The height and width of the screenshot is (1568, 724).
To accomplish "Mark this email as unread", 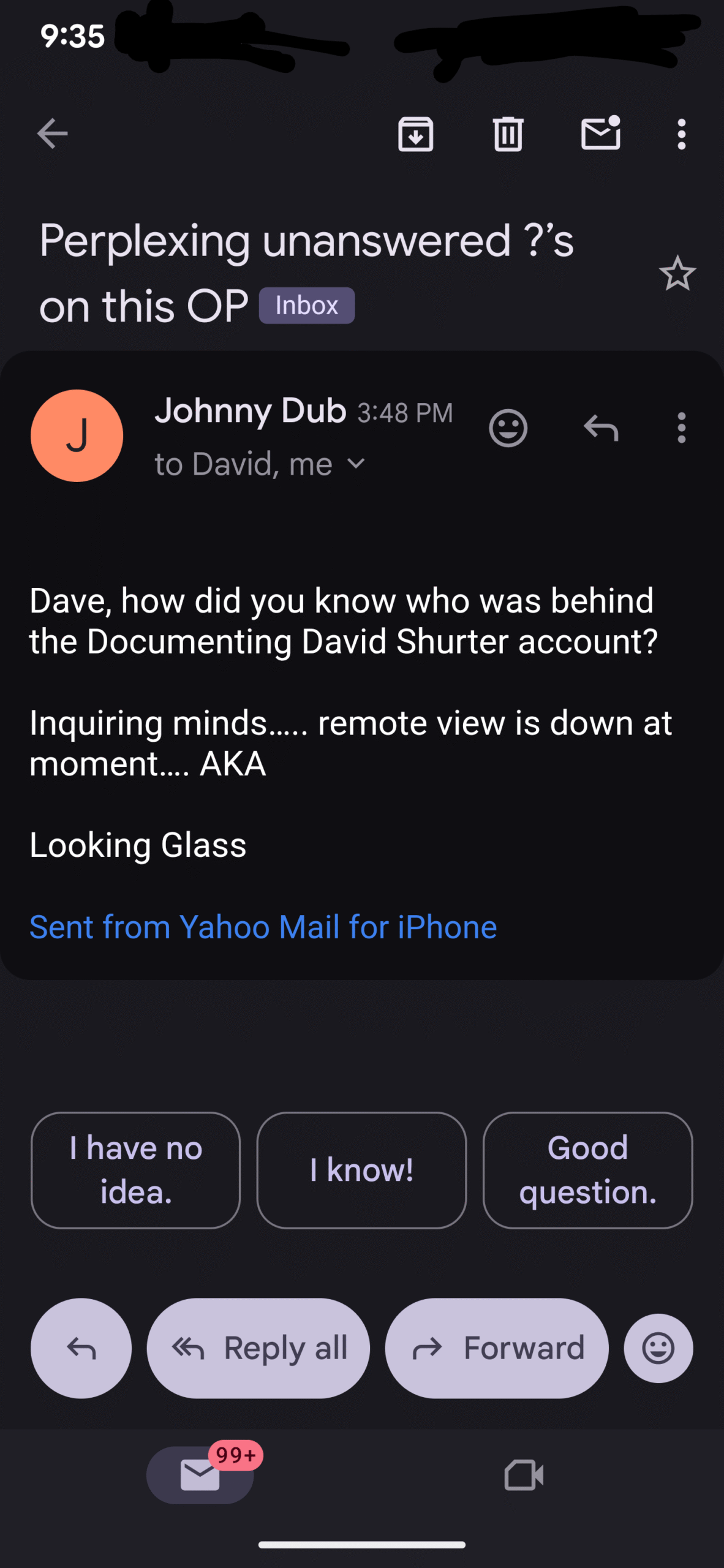I will 600,133.
